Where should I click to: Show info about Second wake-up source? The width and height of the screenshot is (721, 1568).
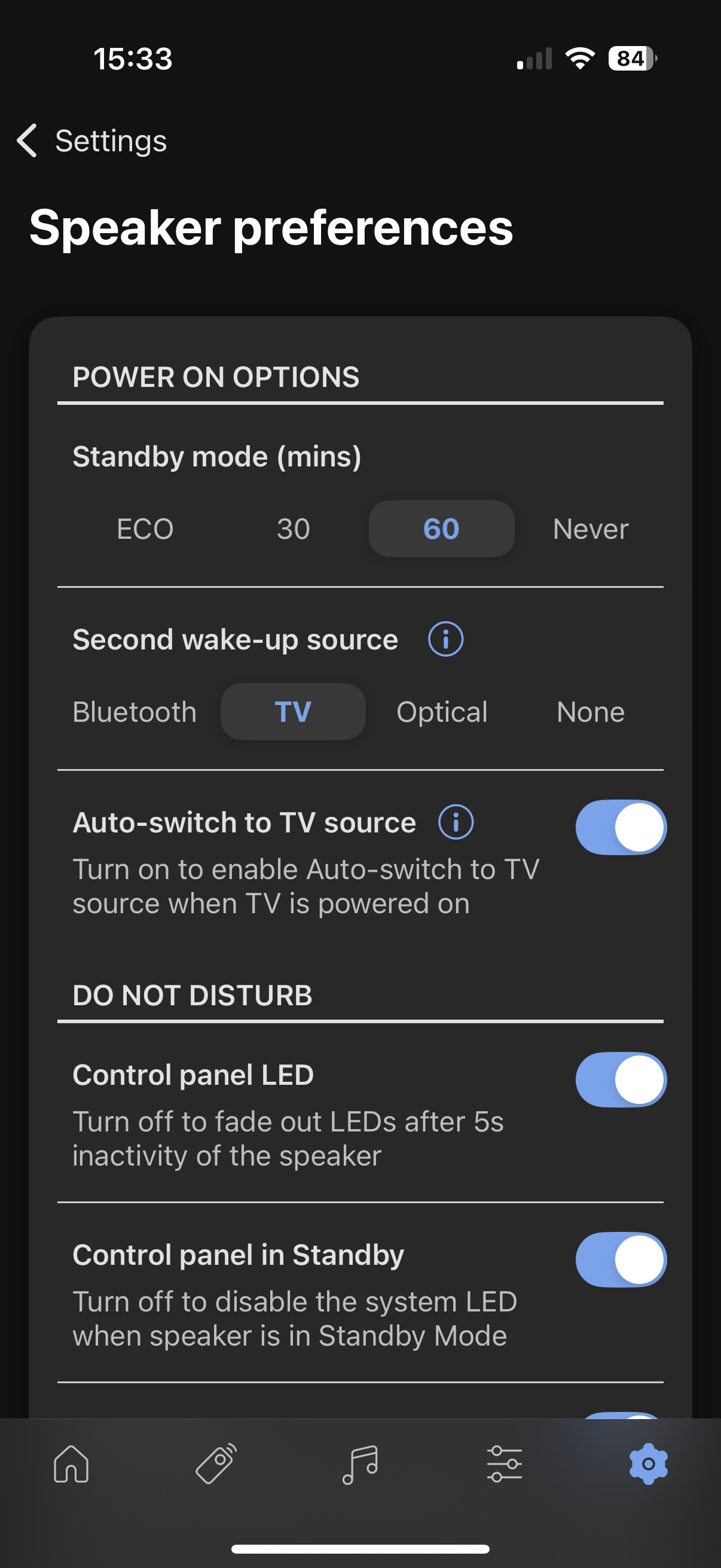coord(445,639)
